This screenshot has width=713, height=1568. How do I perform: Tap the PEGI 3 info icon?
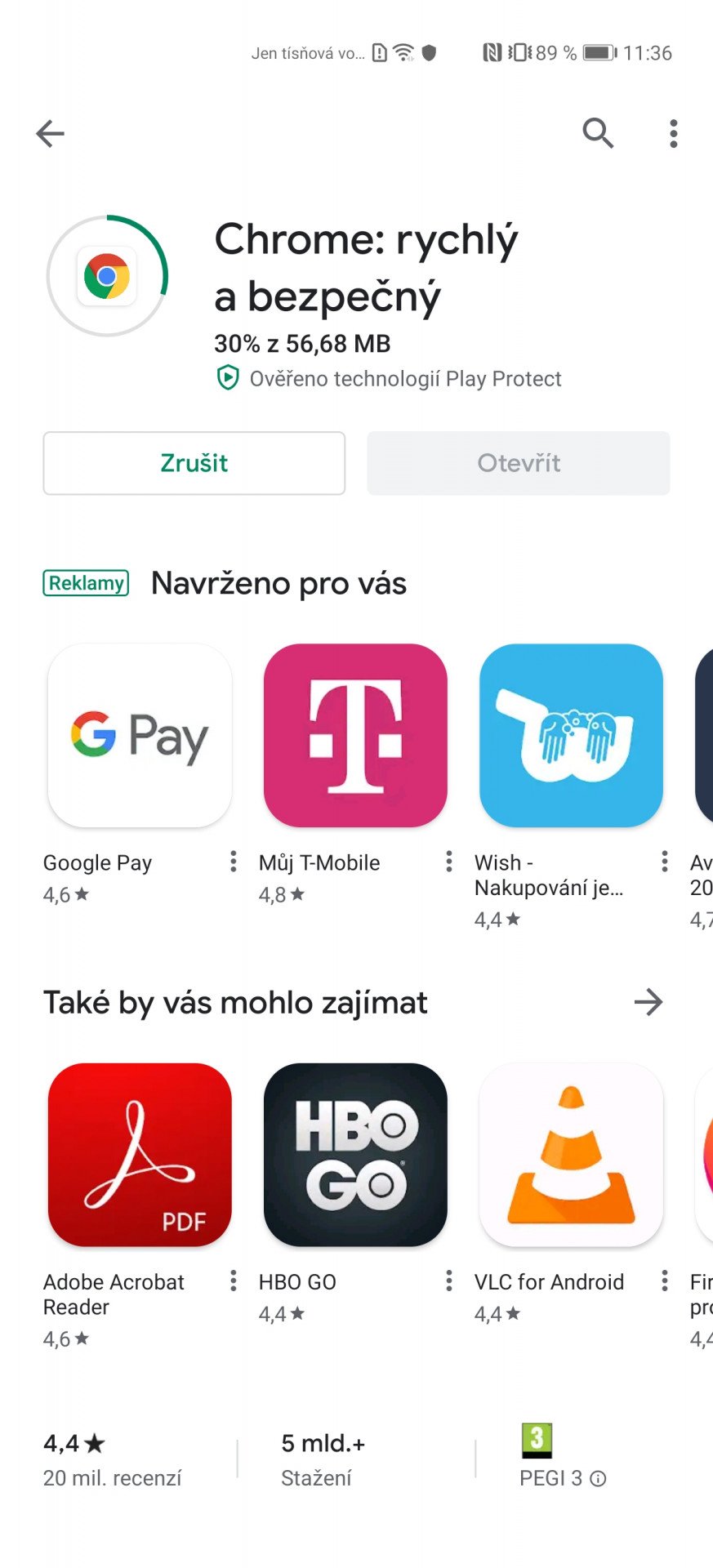pos(598,1479)
